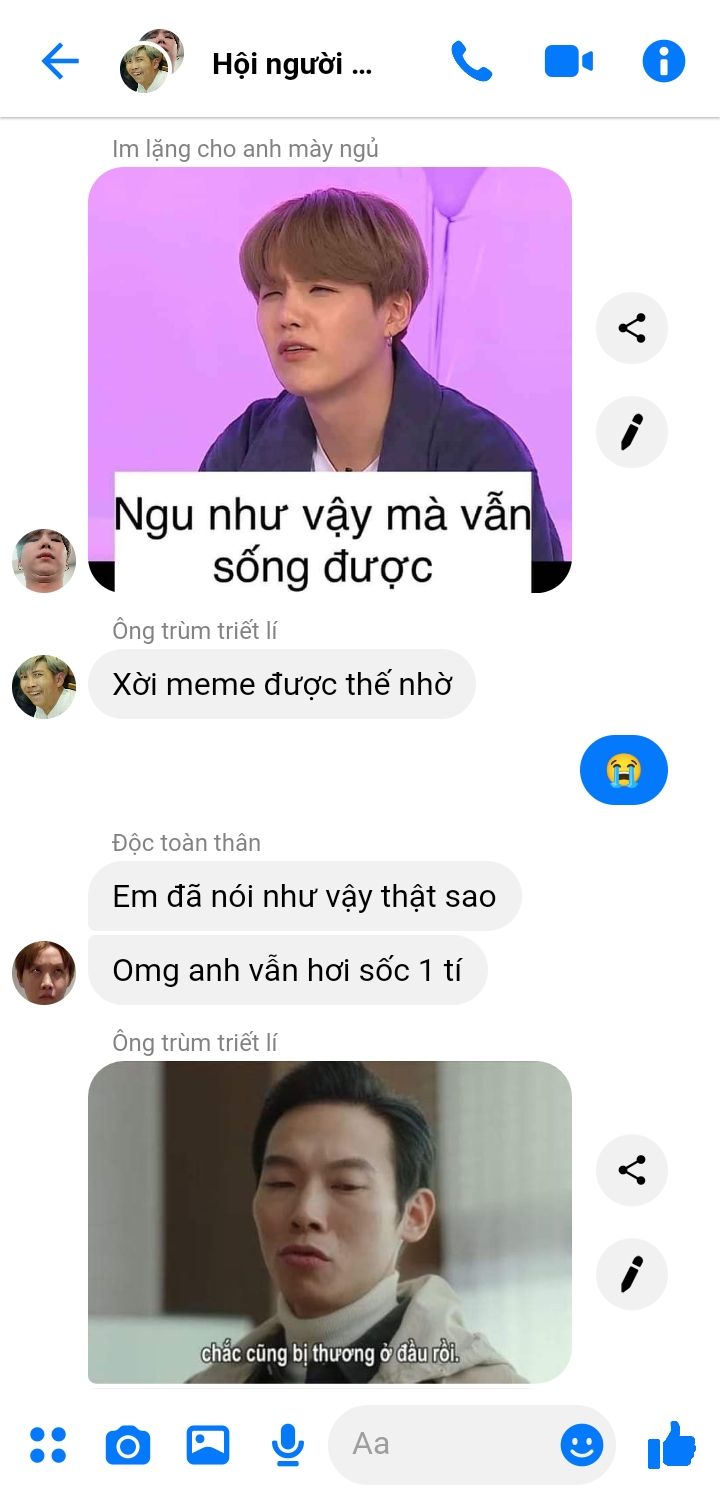The height and width of the screenshot is (1500, 720).
Task: Open the 'chắc cũng bị thương' meme image
Action: click(x=330, y=1222)
